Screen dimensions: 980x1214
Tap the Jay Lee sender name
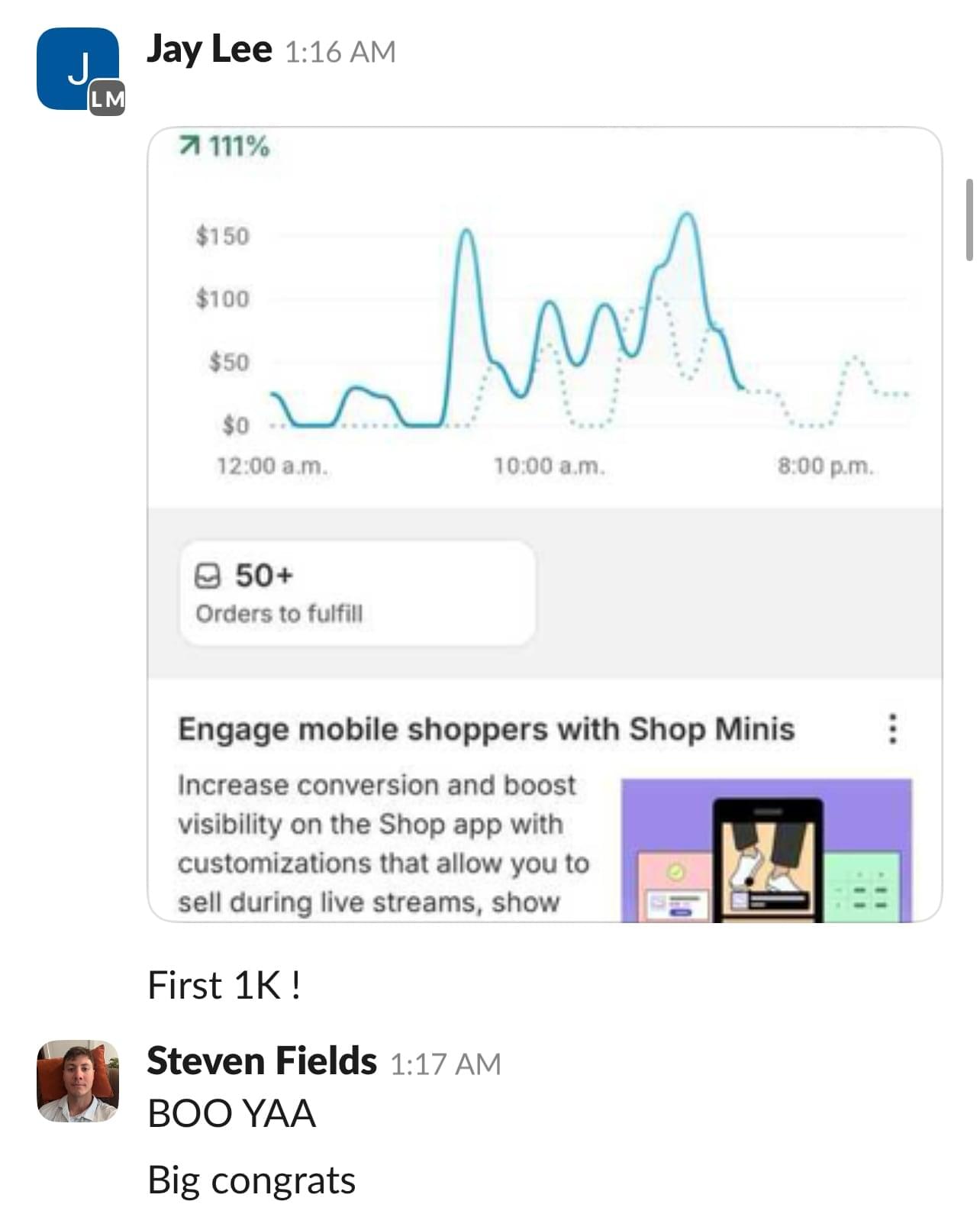(x=208, y=49)
